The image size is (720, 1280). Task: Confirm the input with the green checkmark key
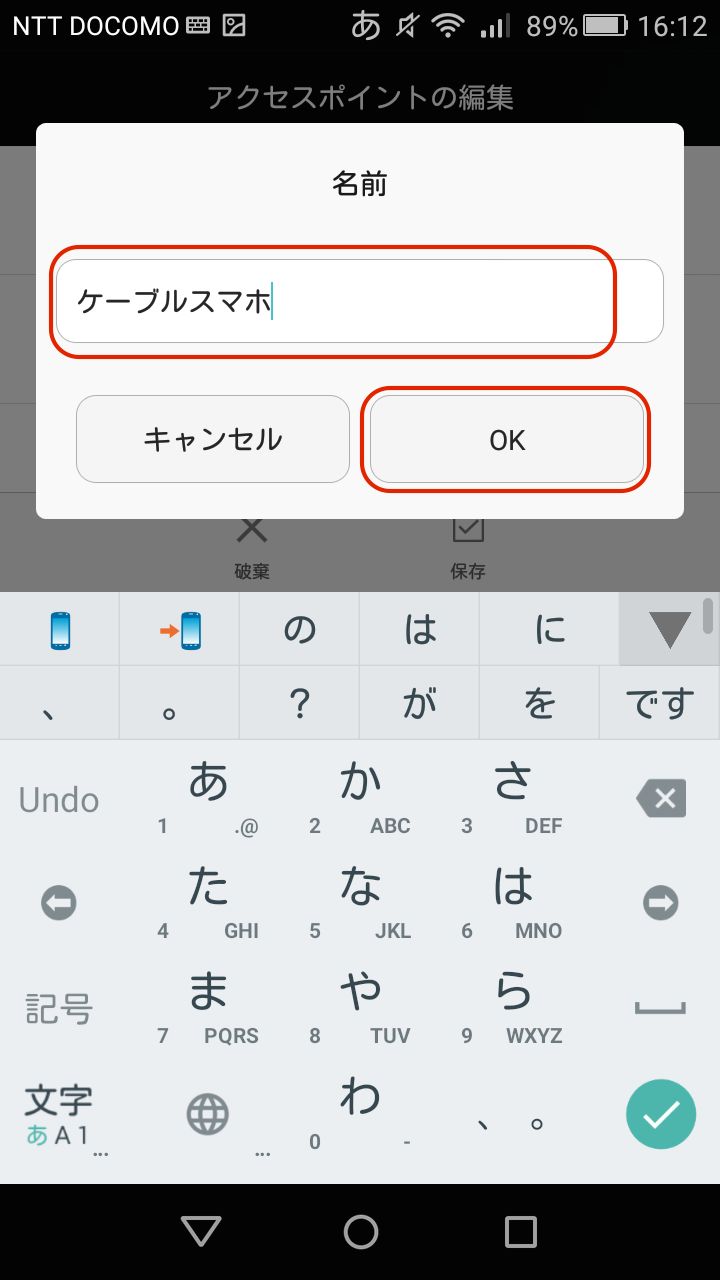[x=661, y=1114]
